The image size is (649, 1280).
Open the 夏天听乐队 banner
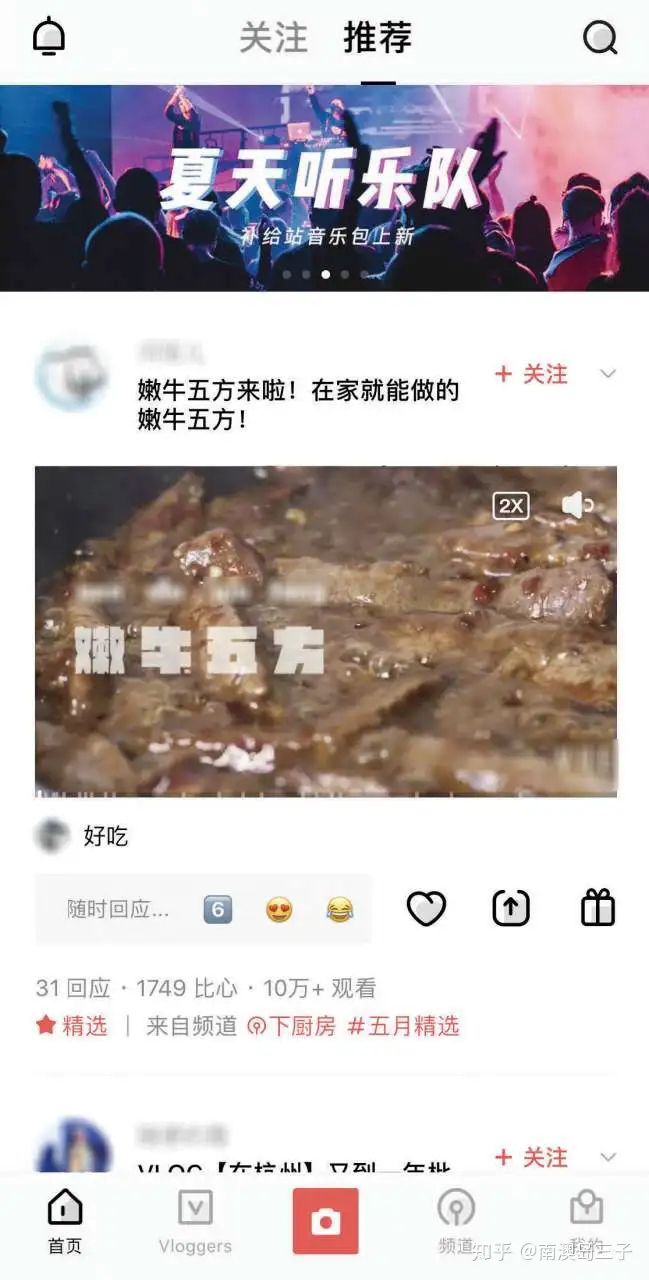[324, 188]
